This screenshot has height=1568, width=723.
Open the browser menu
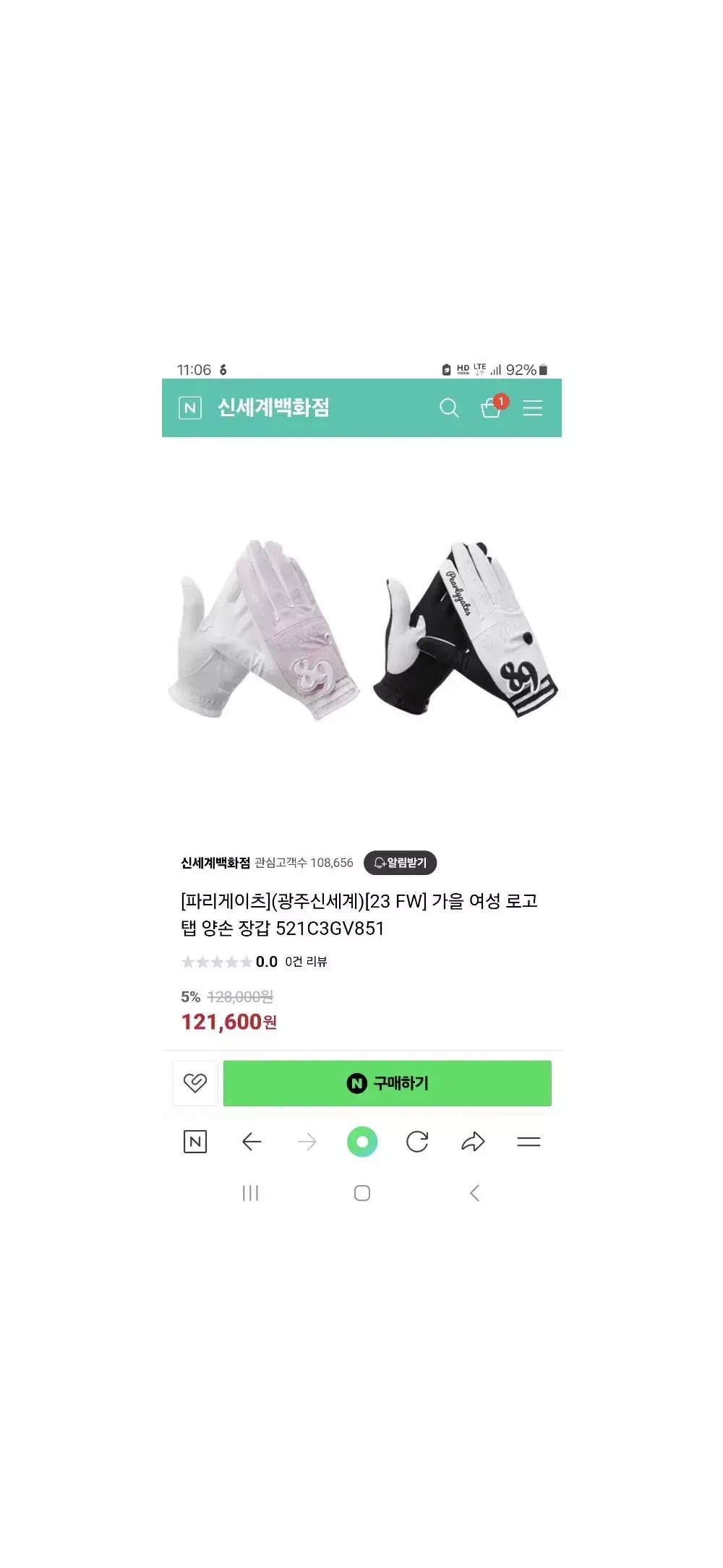(x=529, y=1142)
